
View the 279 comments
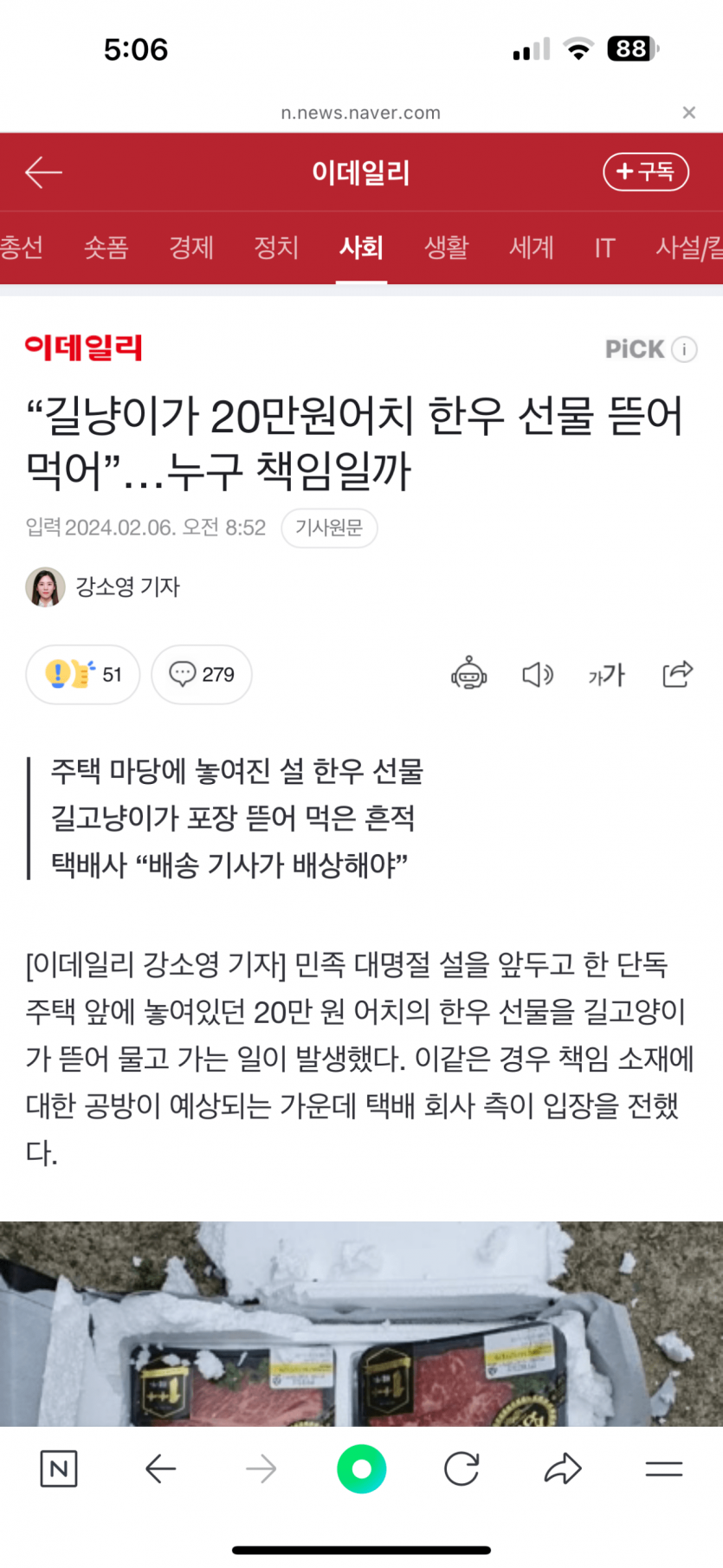coord(202,674)
